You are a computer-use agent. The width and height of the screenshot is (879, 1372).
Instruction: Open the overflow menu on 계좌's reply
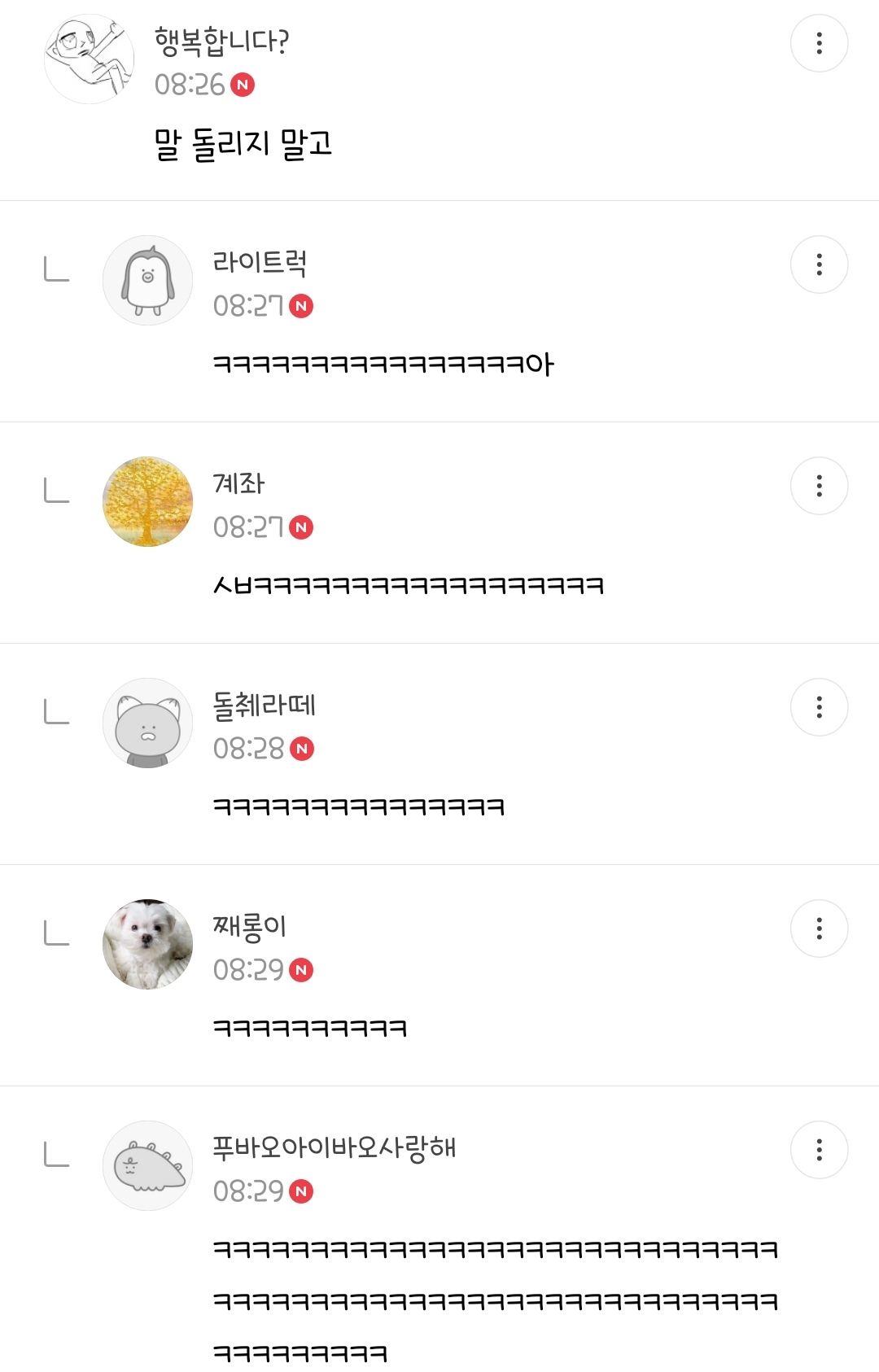pos(819,486)
